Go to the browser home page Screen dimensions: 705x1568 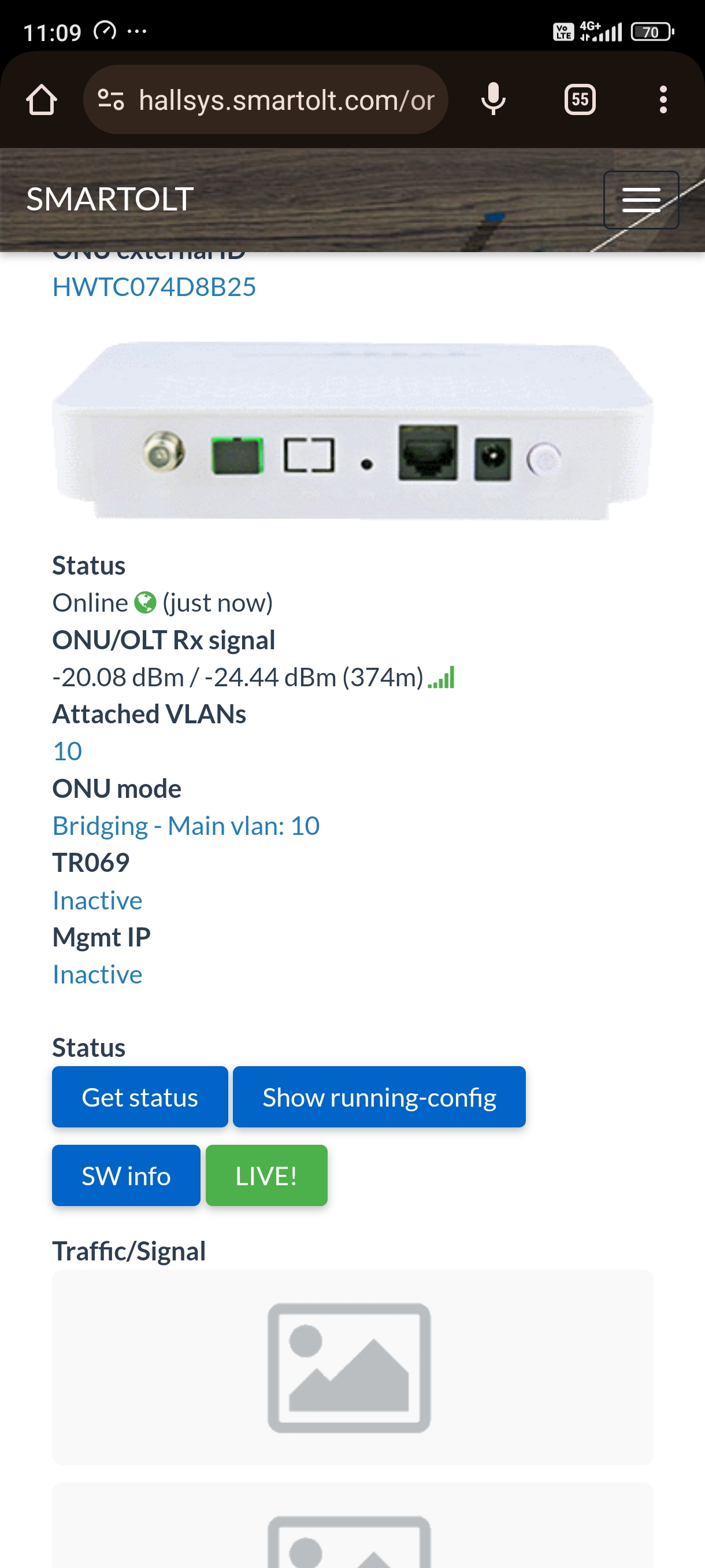point(42,100)
